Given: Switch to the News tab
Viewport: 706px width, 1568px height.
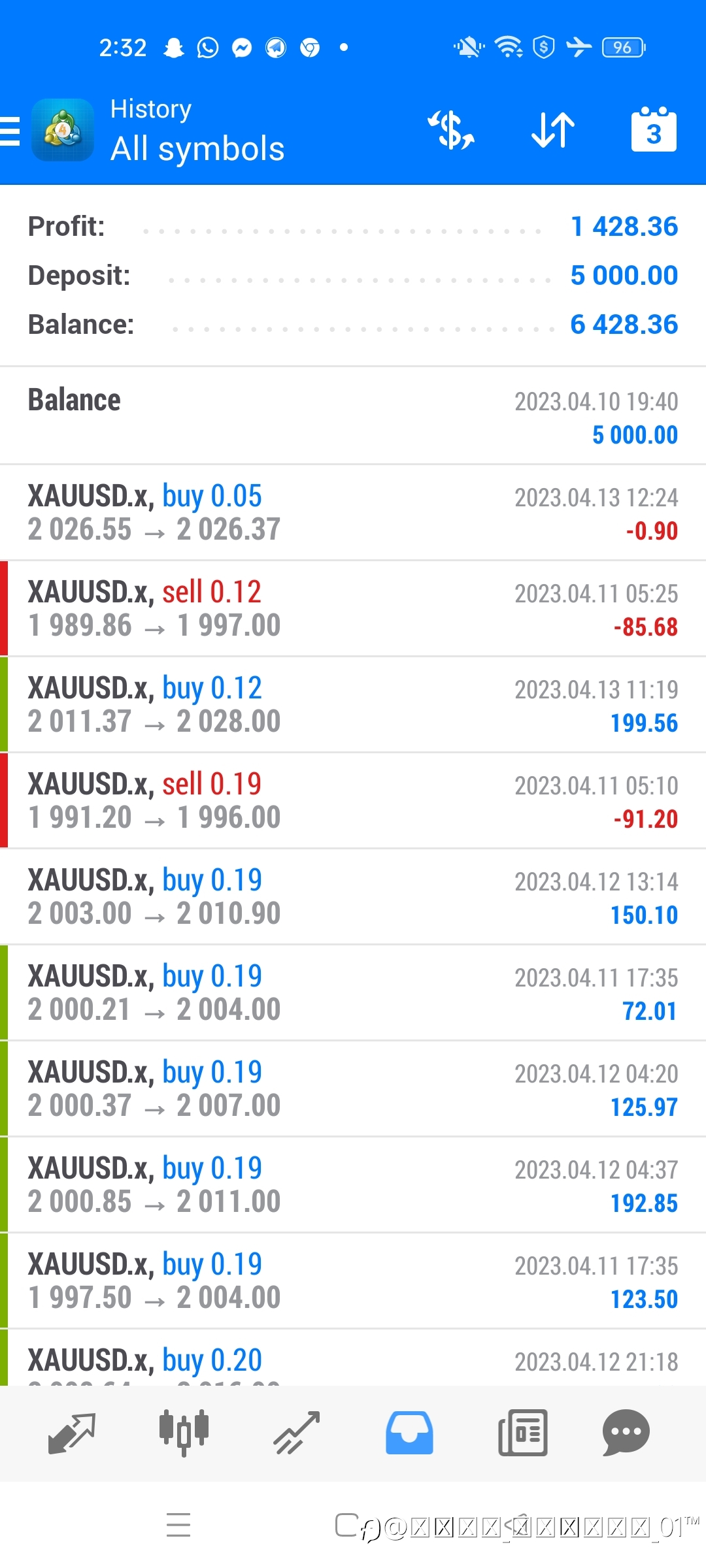Looking at the screenshot, I should coord(522,1433).
